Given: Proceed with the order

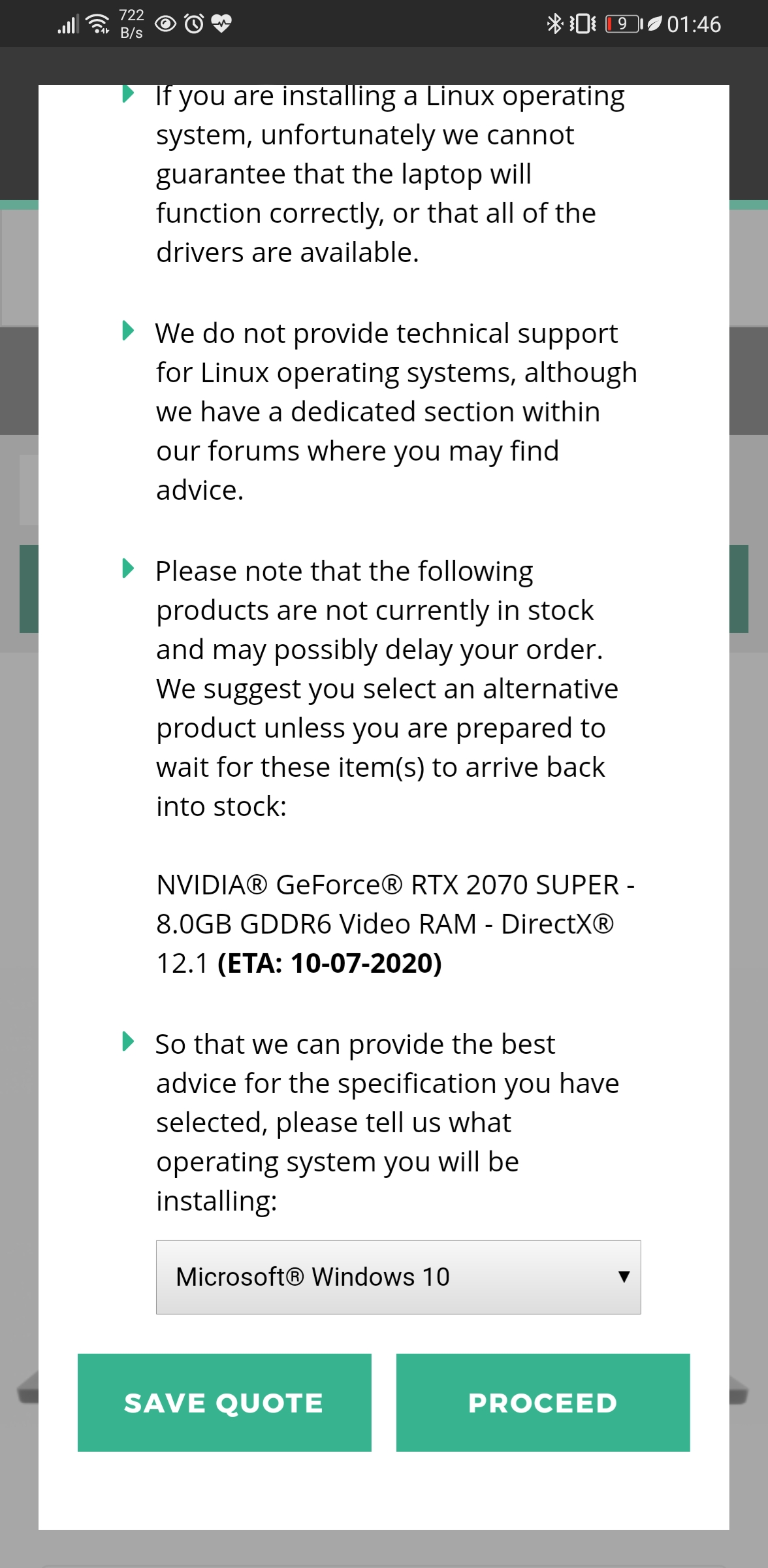Looking at the screenshot, I should (x=543, y=1403).
